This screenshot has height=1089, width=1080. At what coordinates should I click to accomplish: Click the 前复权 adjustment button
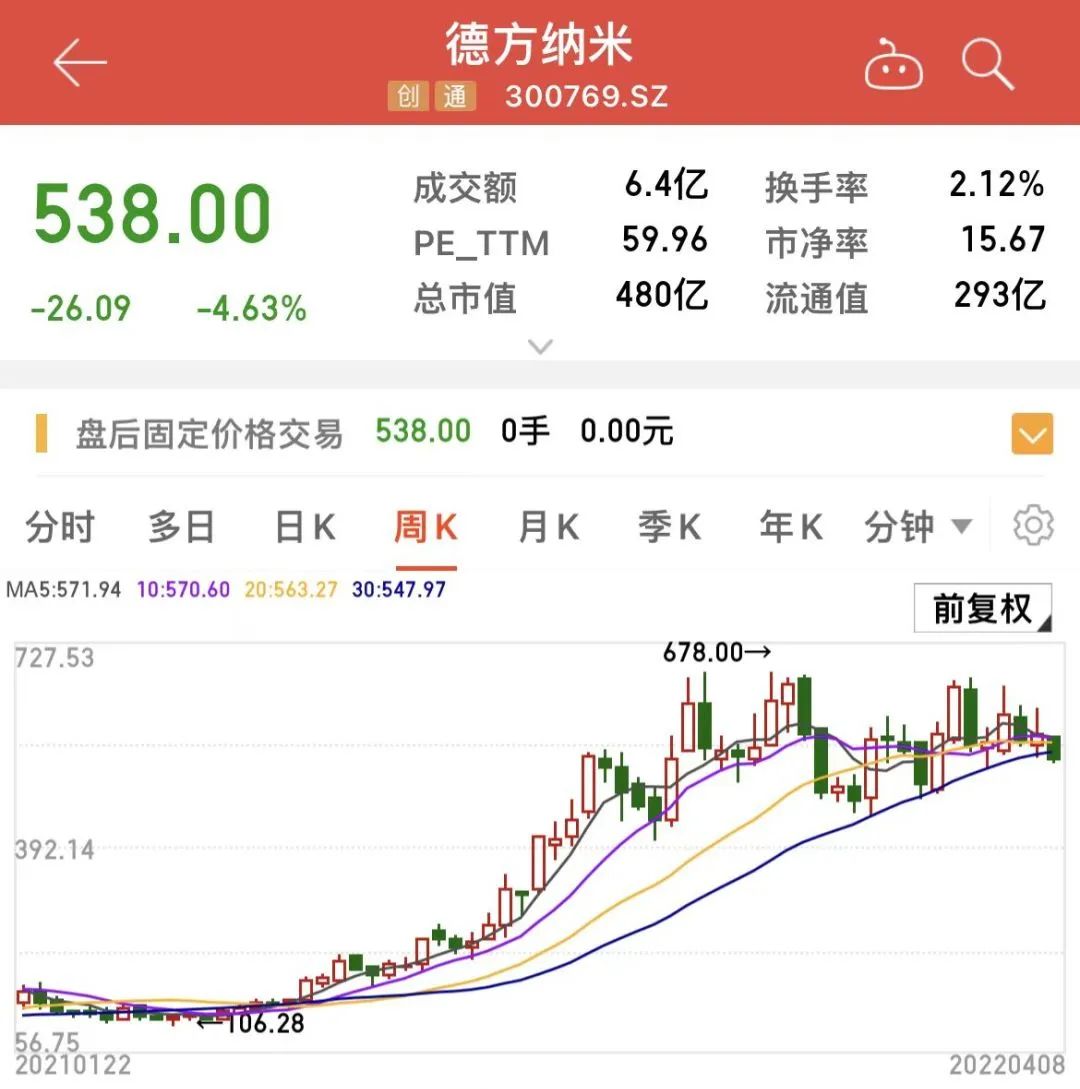point(983,608)
